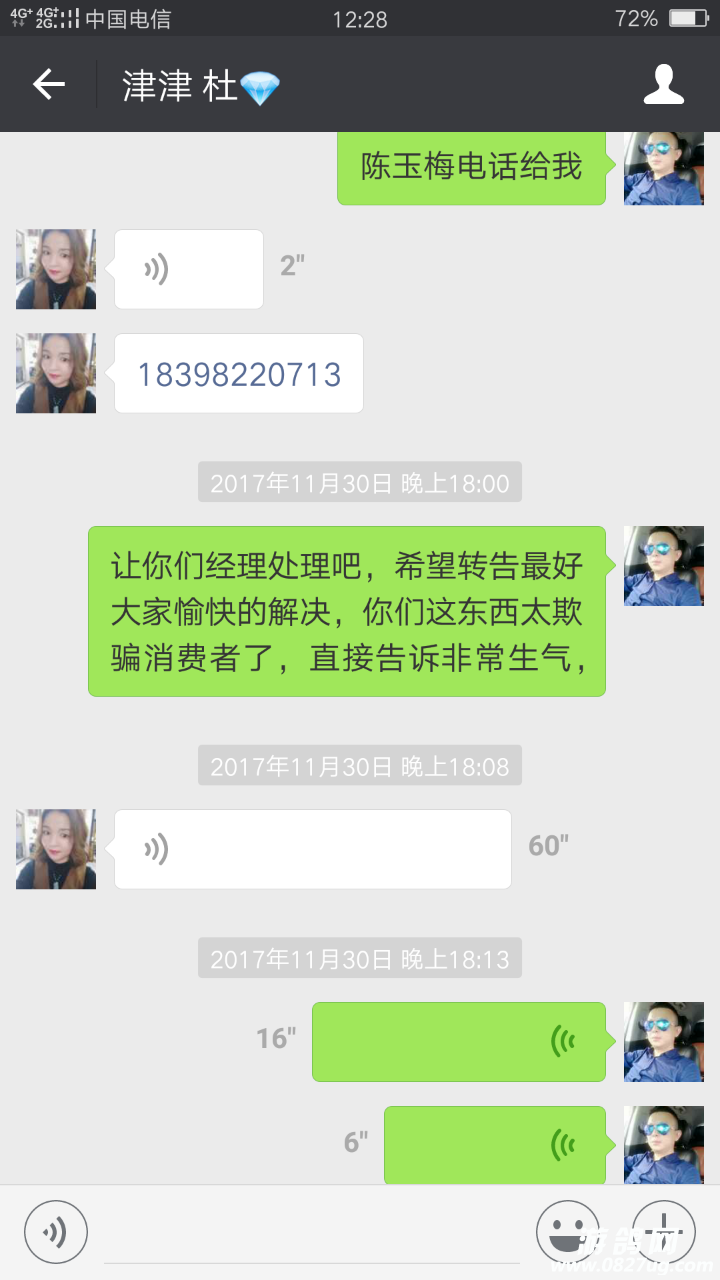Open the emoji picker

coord(567,1232)
